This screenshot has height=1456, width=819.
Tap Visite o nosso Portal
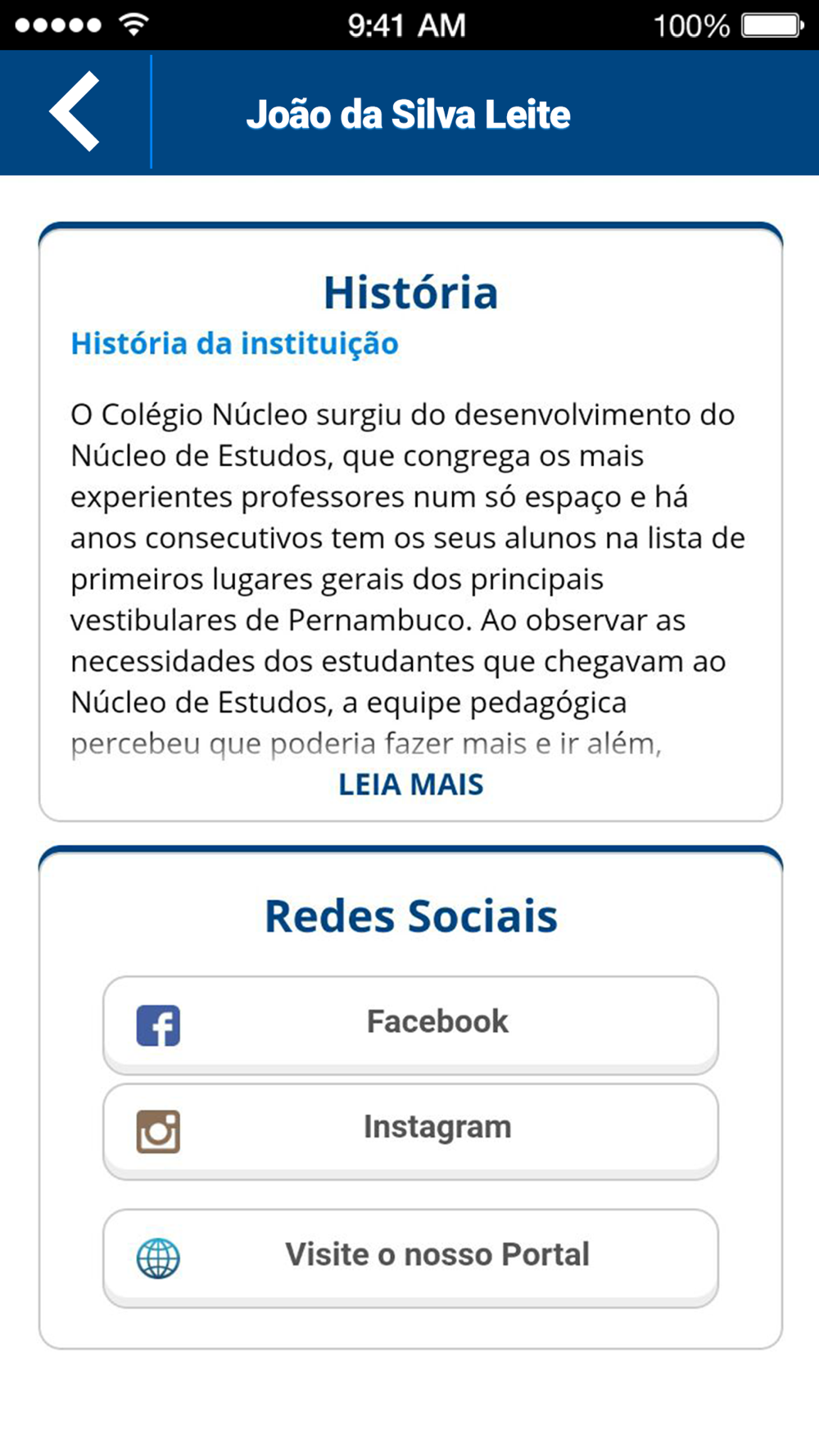click(410, 1257)
